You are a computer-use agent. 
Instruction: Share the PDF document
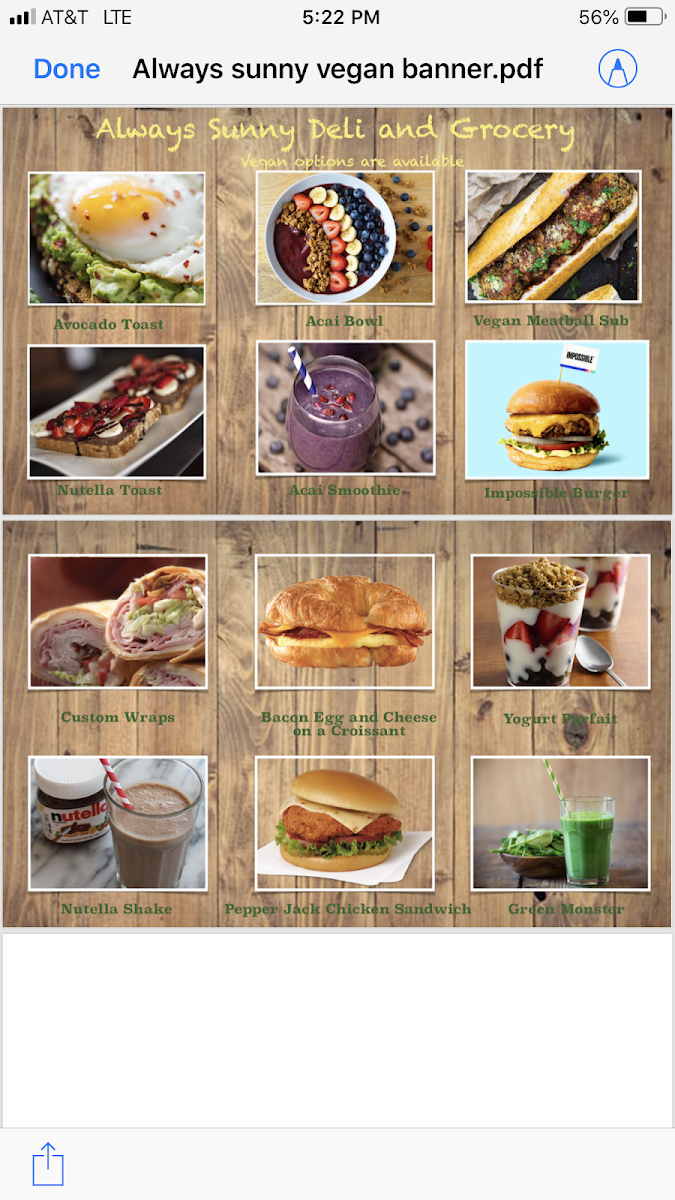48,1164
